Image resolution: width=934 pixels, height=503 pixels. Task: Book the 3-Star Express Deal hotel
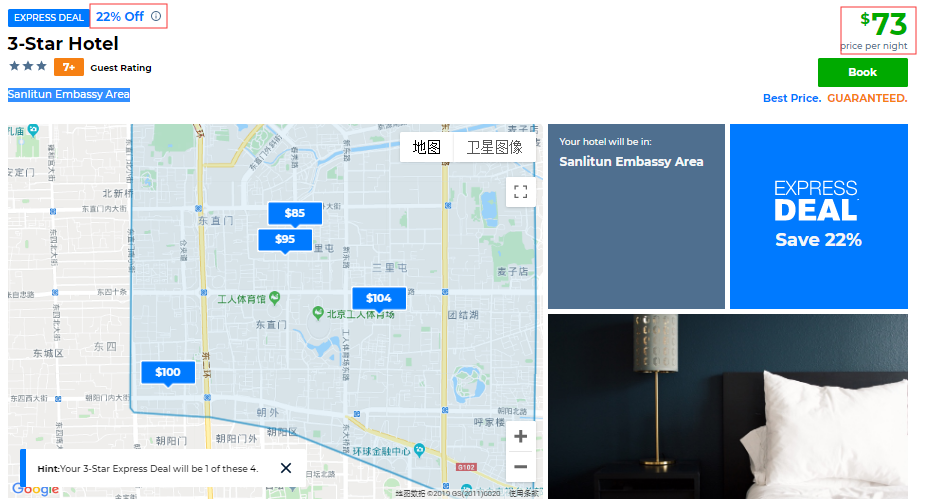(x=862, y=72)
